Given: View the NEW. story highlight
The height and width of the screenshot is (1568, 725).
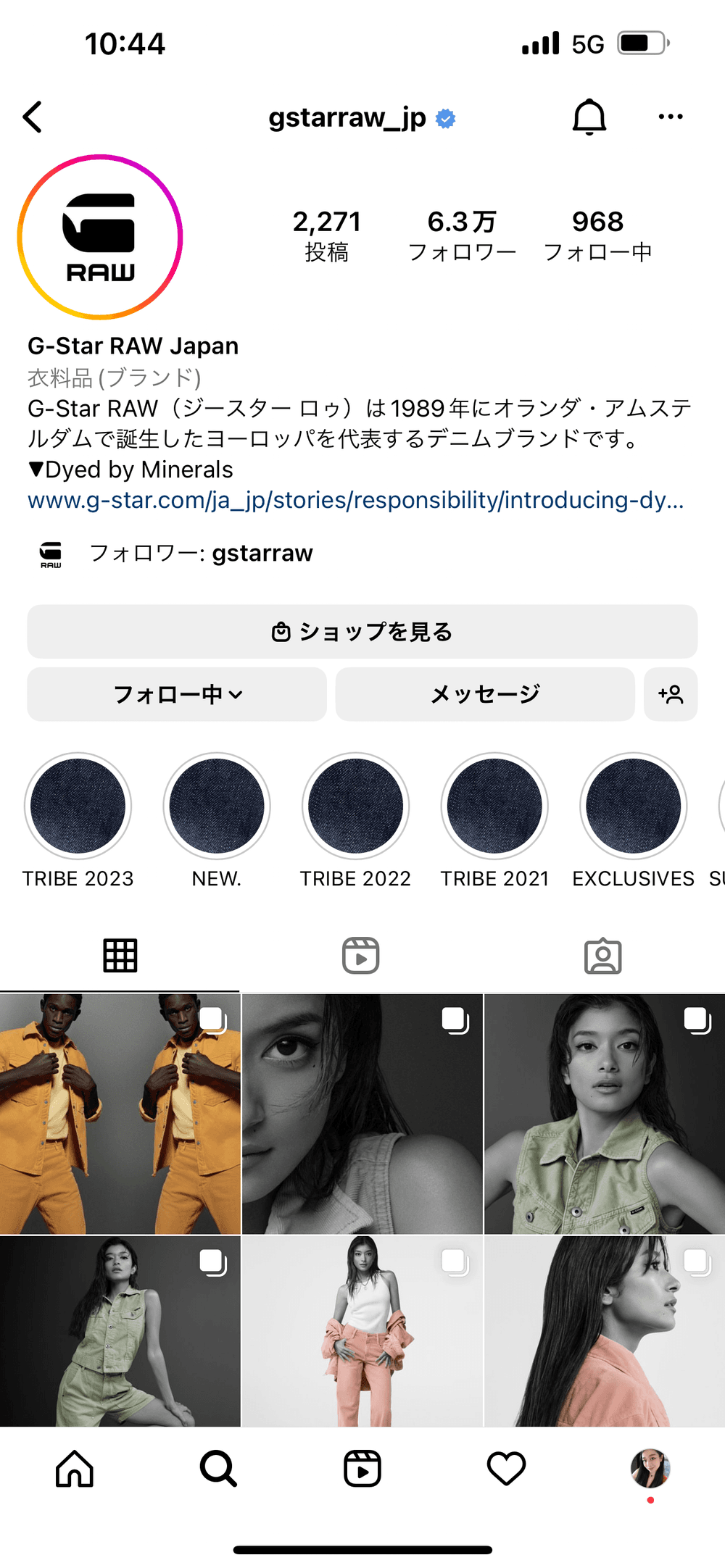Looking at the screenshot, I should tap(217, 806).
